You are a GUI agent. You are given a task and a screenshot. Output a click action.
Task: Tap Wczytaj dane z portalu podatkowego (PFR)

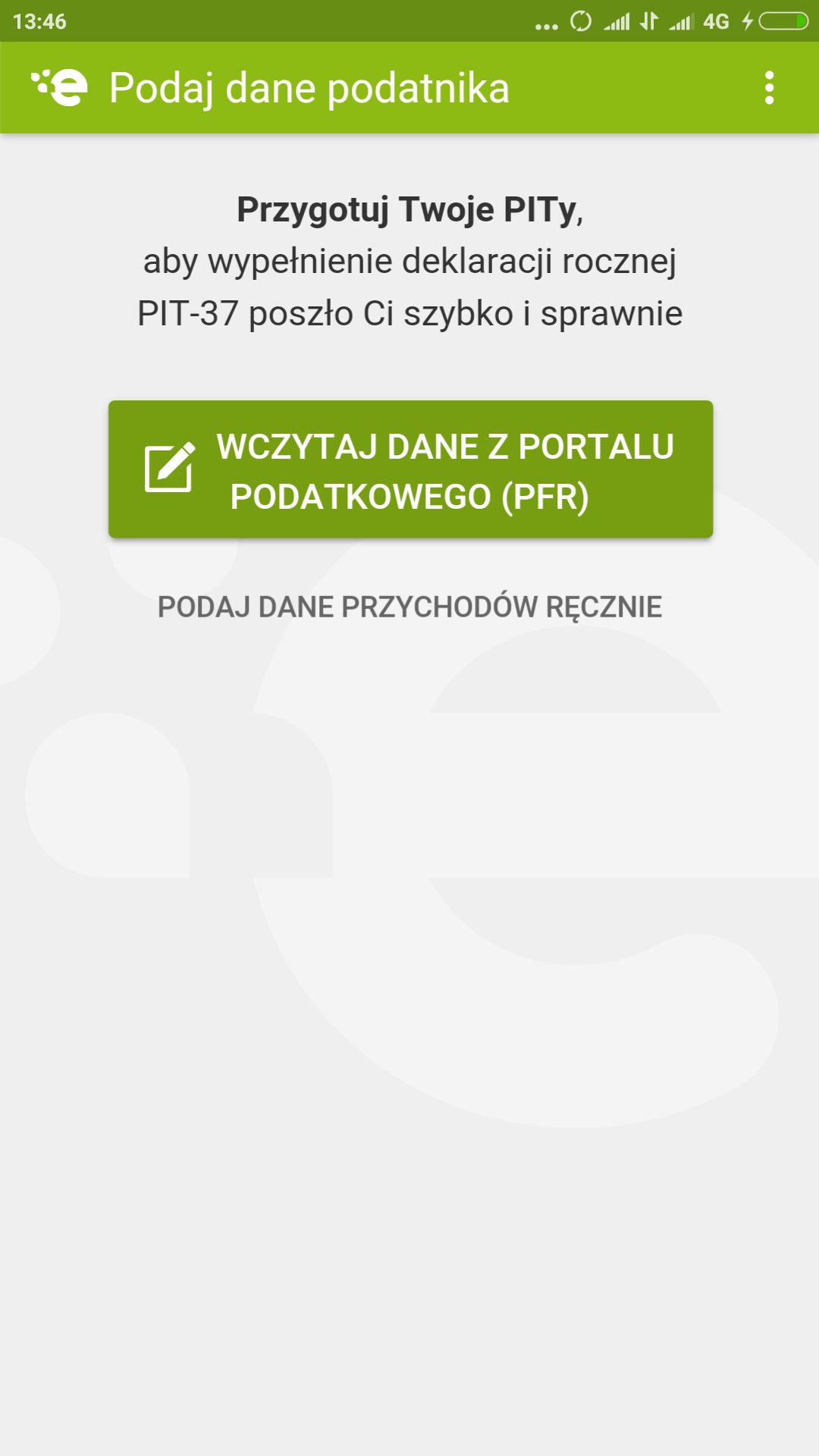pos(410,470)
